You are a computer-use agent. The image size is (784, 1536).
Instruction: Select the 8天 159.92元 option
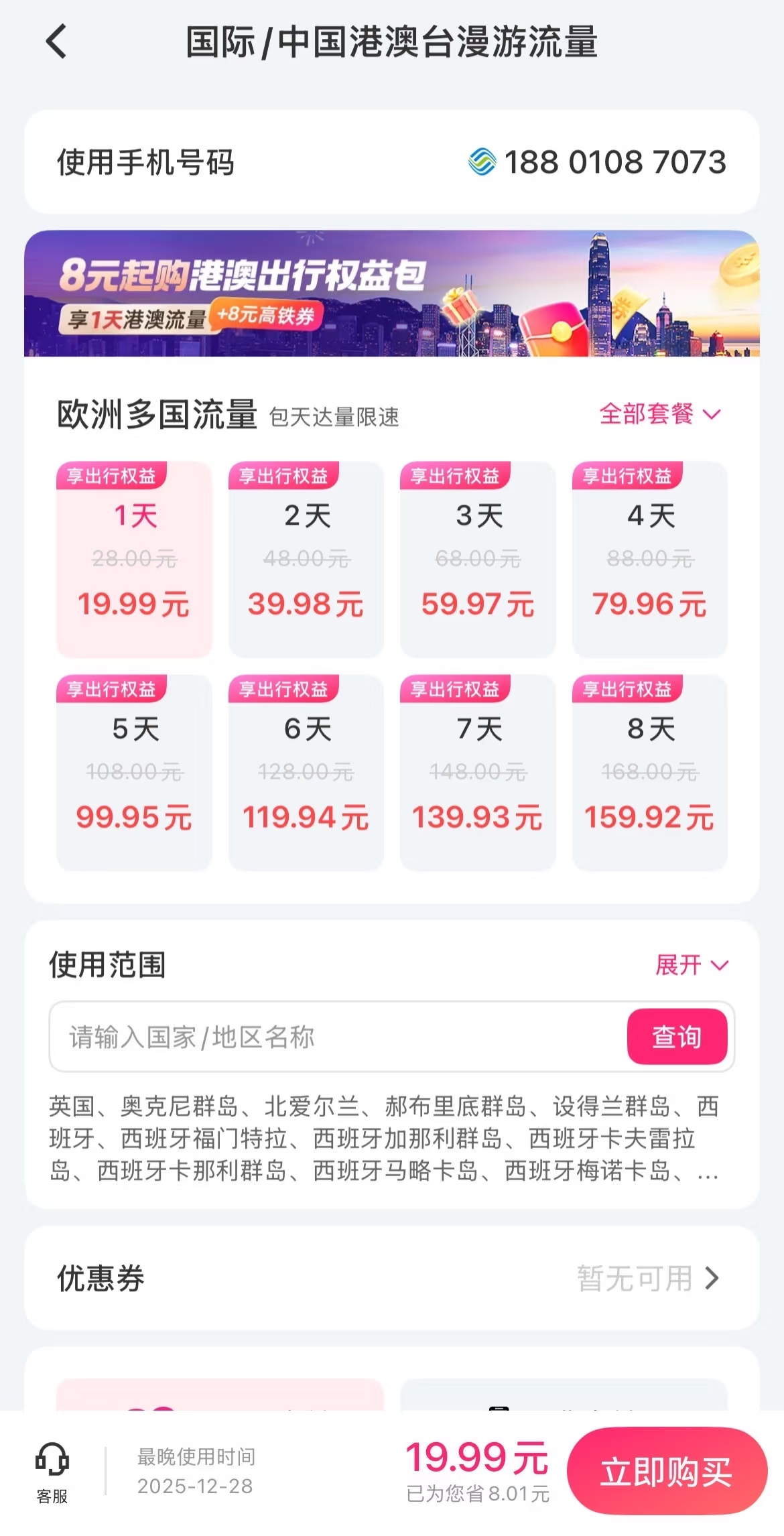[x=649, y=773]
